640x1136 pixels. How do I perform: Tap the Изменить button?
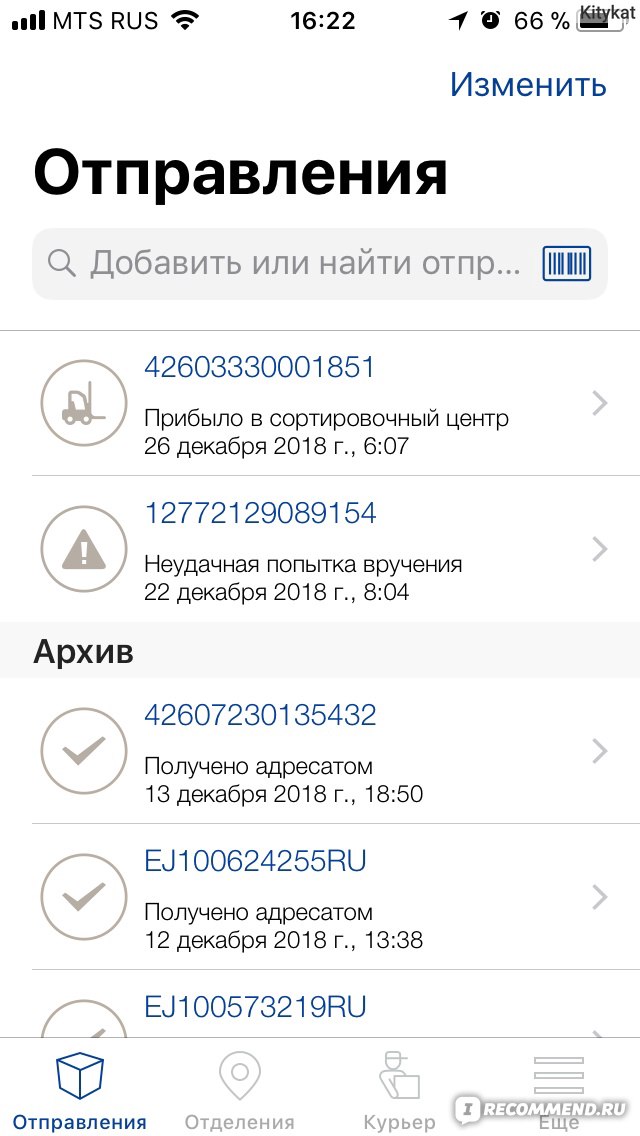tap(528, 85)
